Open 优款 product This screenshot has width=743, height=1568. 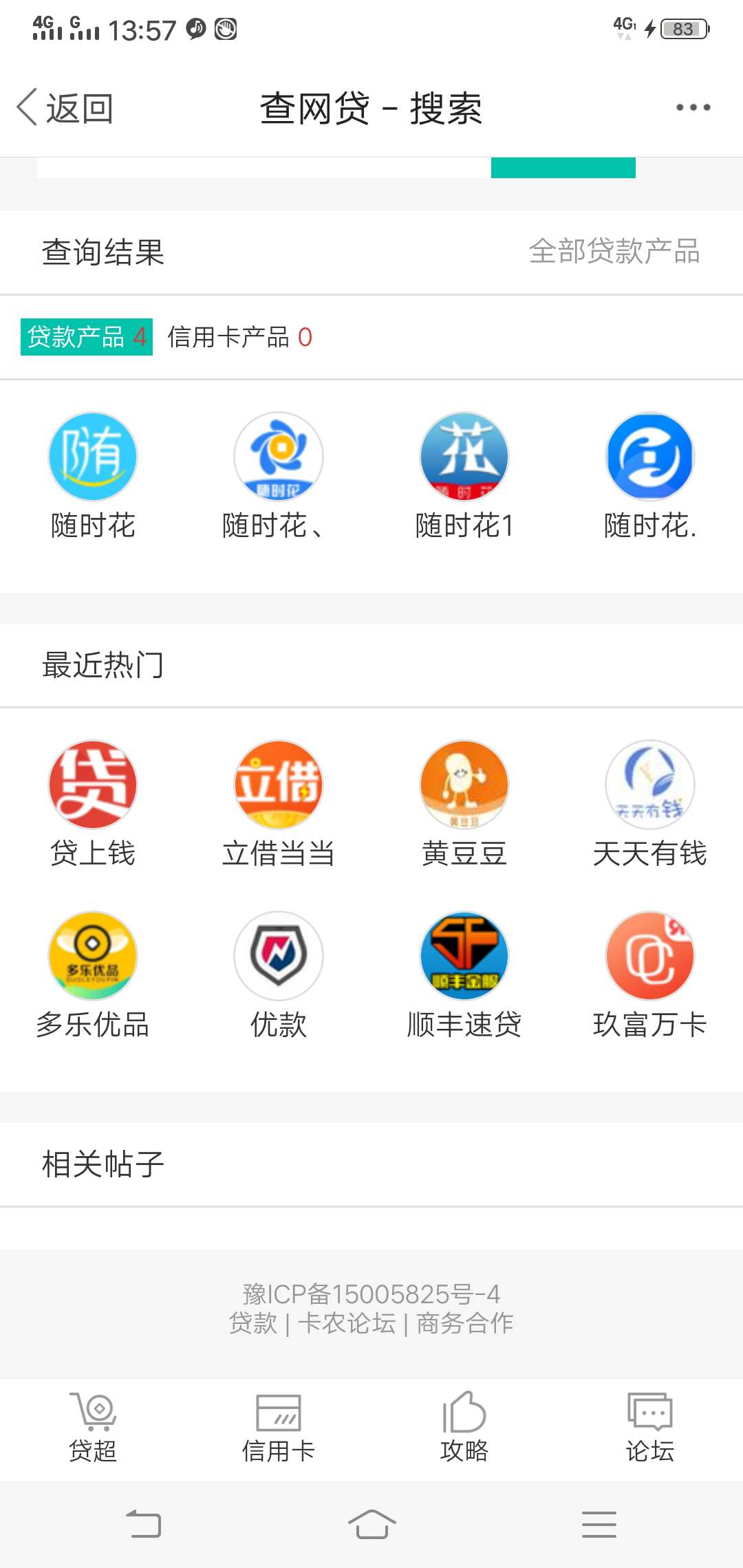[279, 975]
